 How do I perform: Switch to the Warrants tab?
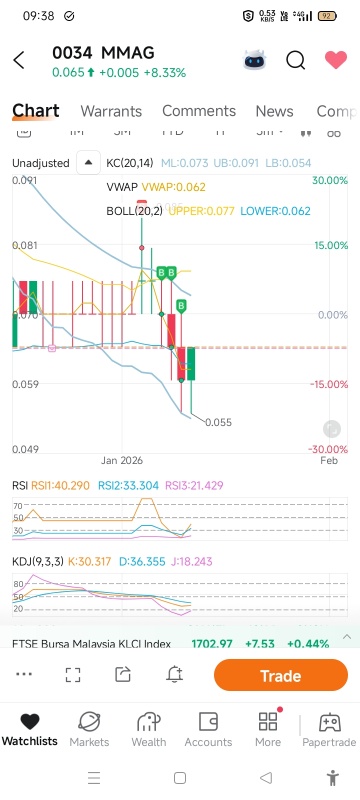111,111
